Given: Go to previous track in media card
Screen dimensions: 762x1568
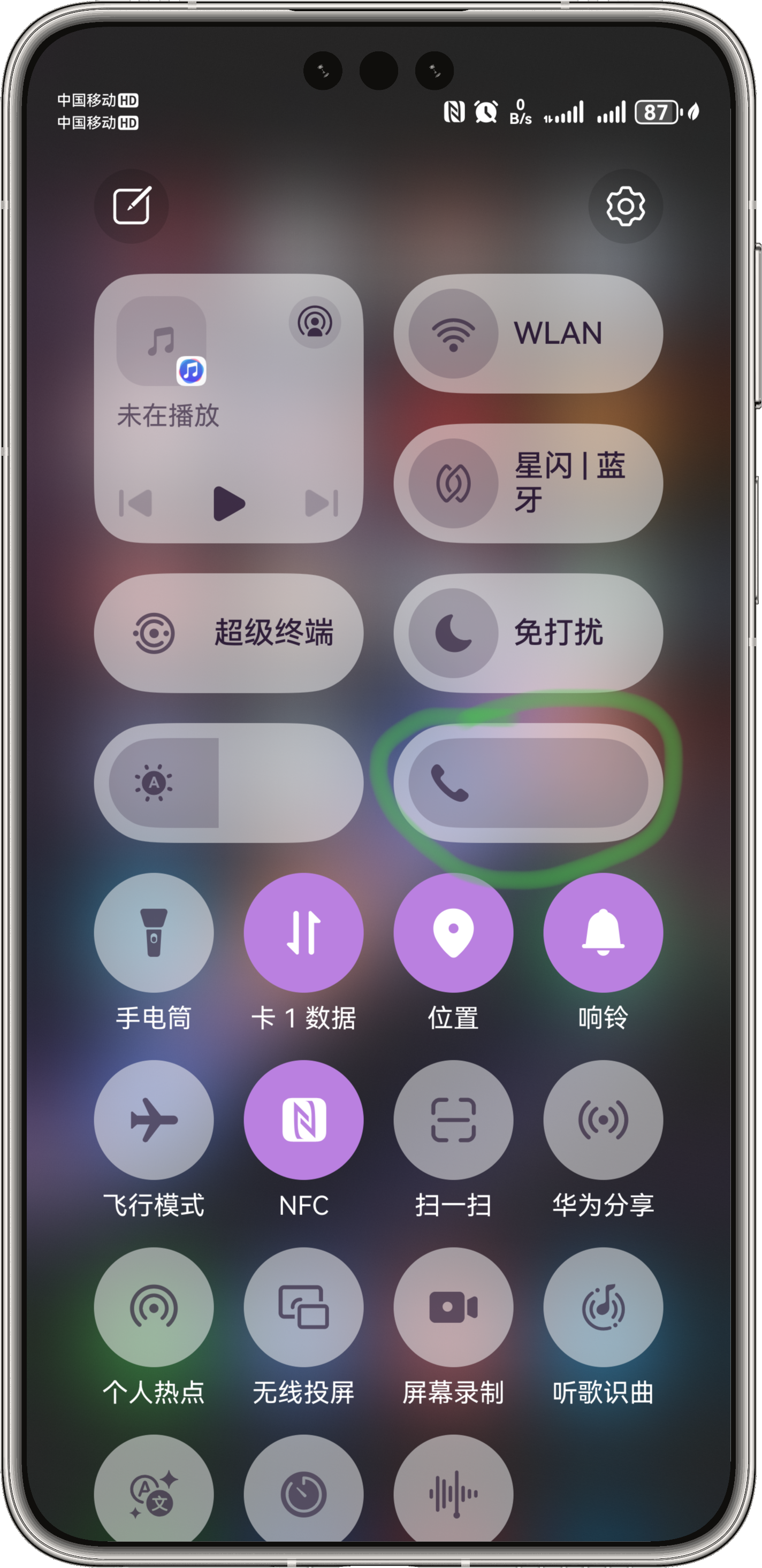Looking at the screenshot, I should click(136, 503).
